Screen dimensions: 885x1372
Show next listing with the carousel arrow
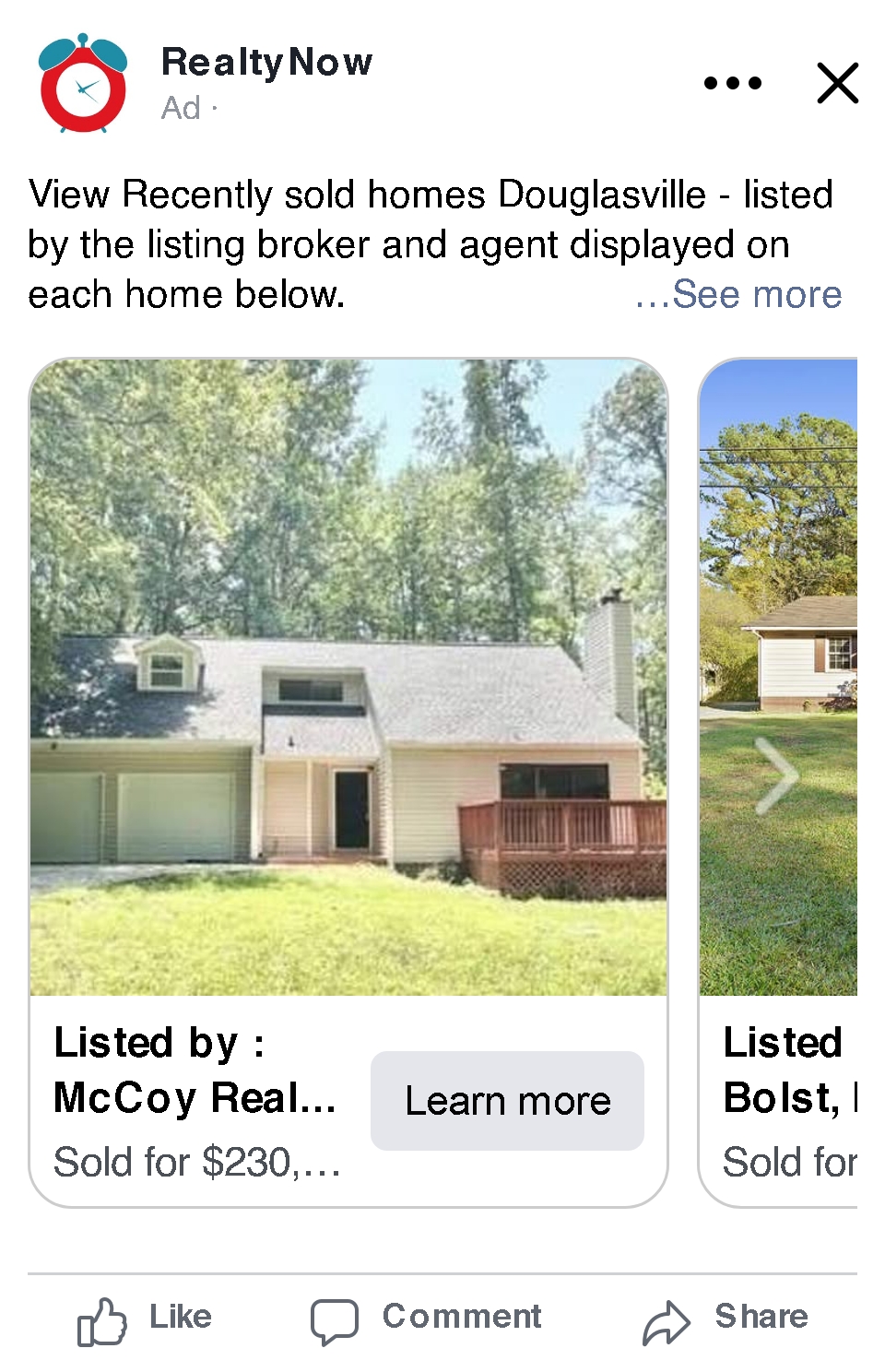(x=776, y=776)
